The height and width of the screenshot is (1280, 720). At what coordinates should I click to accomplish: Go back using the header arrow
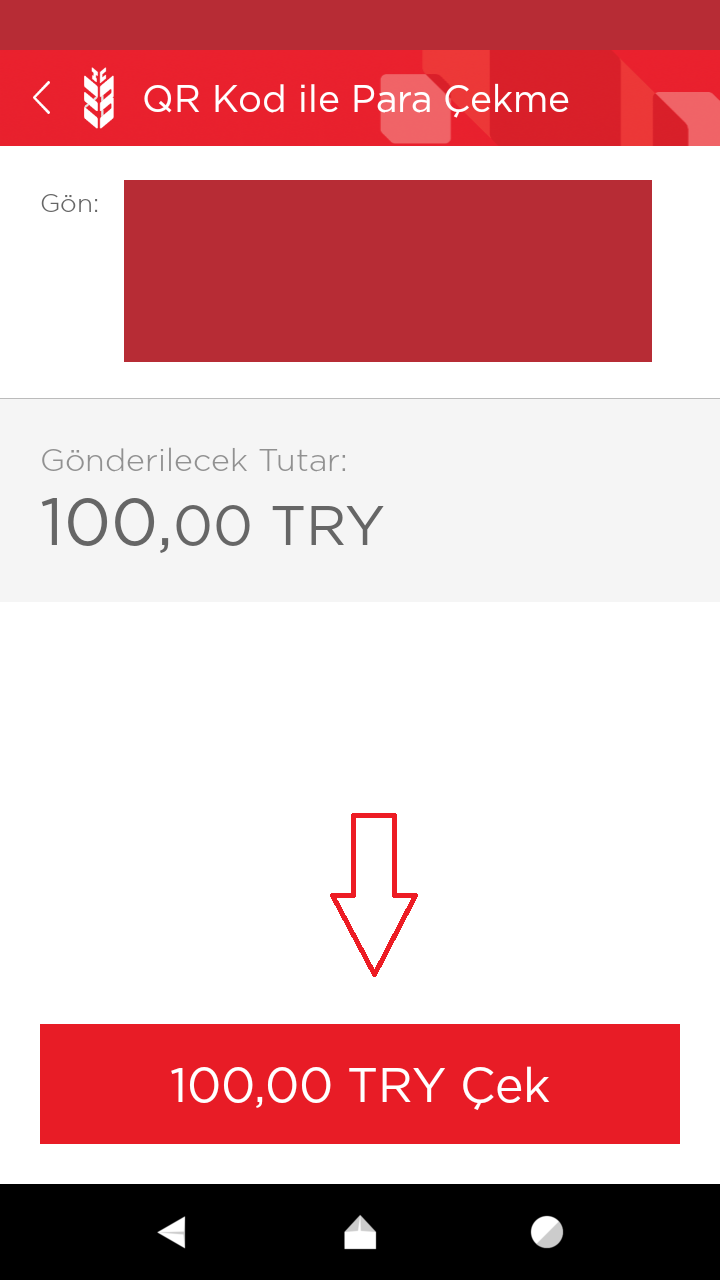[x=41, y=98]
